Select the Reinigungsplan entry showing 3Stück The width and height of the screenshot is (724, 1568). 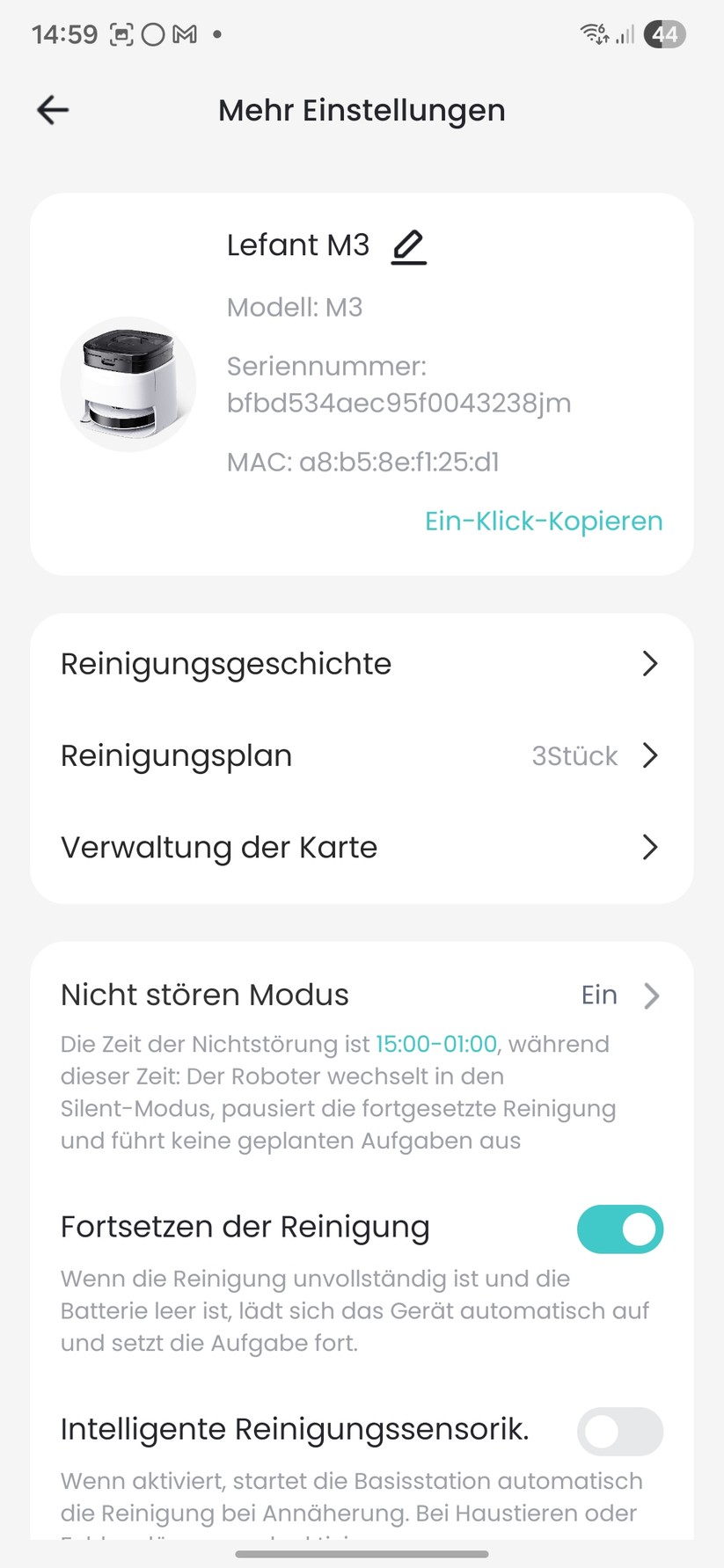[x=574, y=755]
